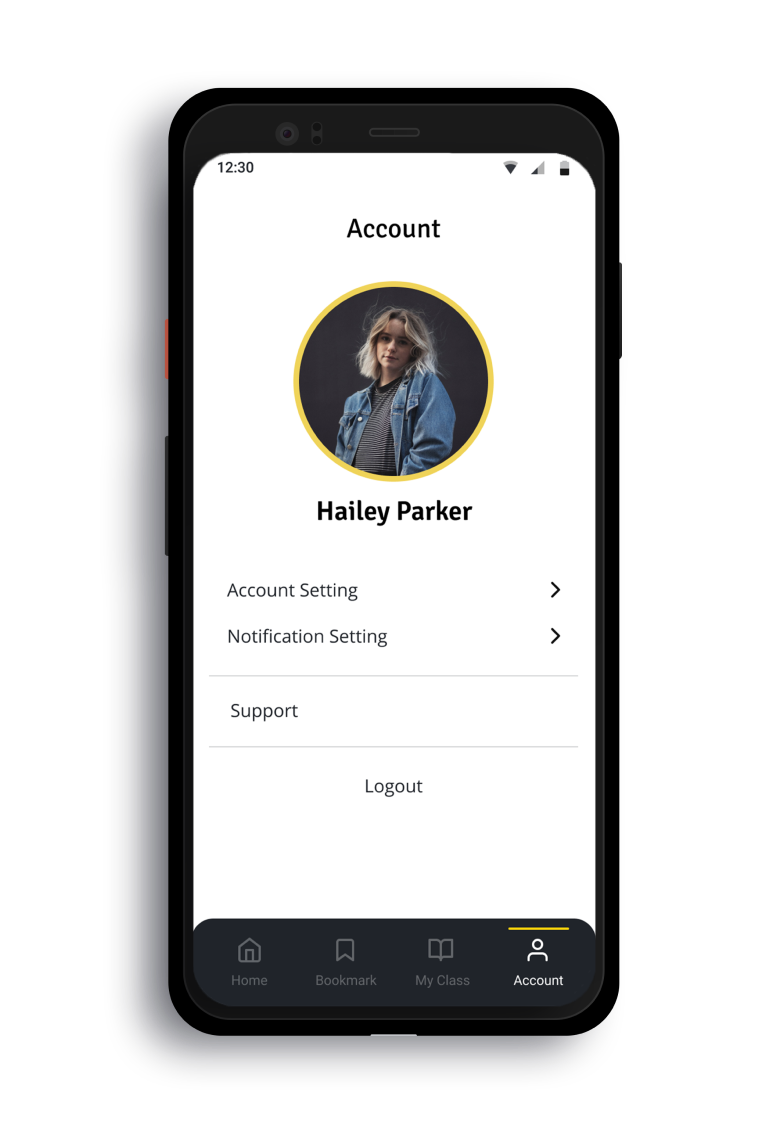The image size is (784, 1146).
Task: Open the Support row
Action: [x=393, y=711]
